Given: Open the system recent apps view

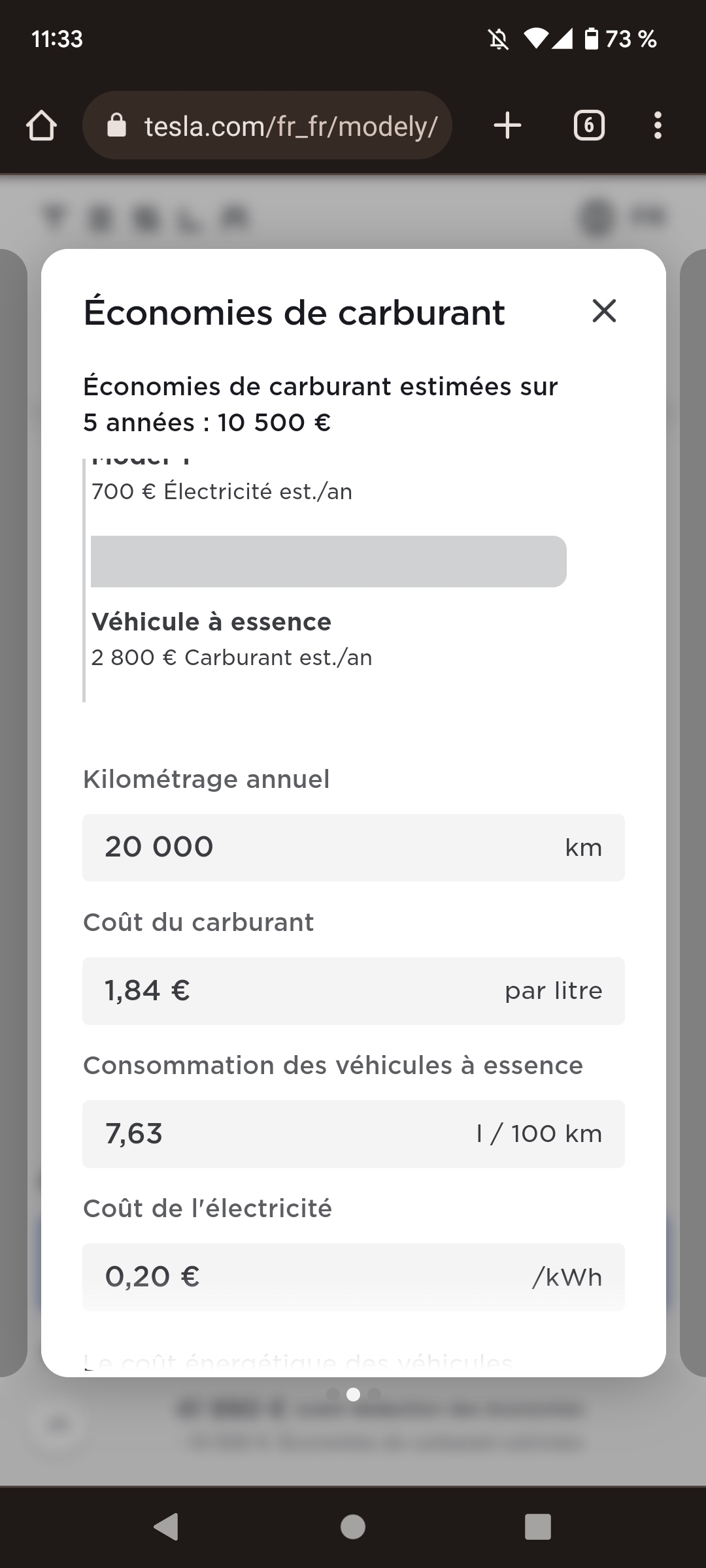Looking at the screenshot, I should point(537,1527).
